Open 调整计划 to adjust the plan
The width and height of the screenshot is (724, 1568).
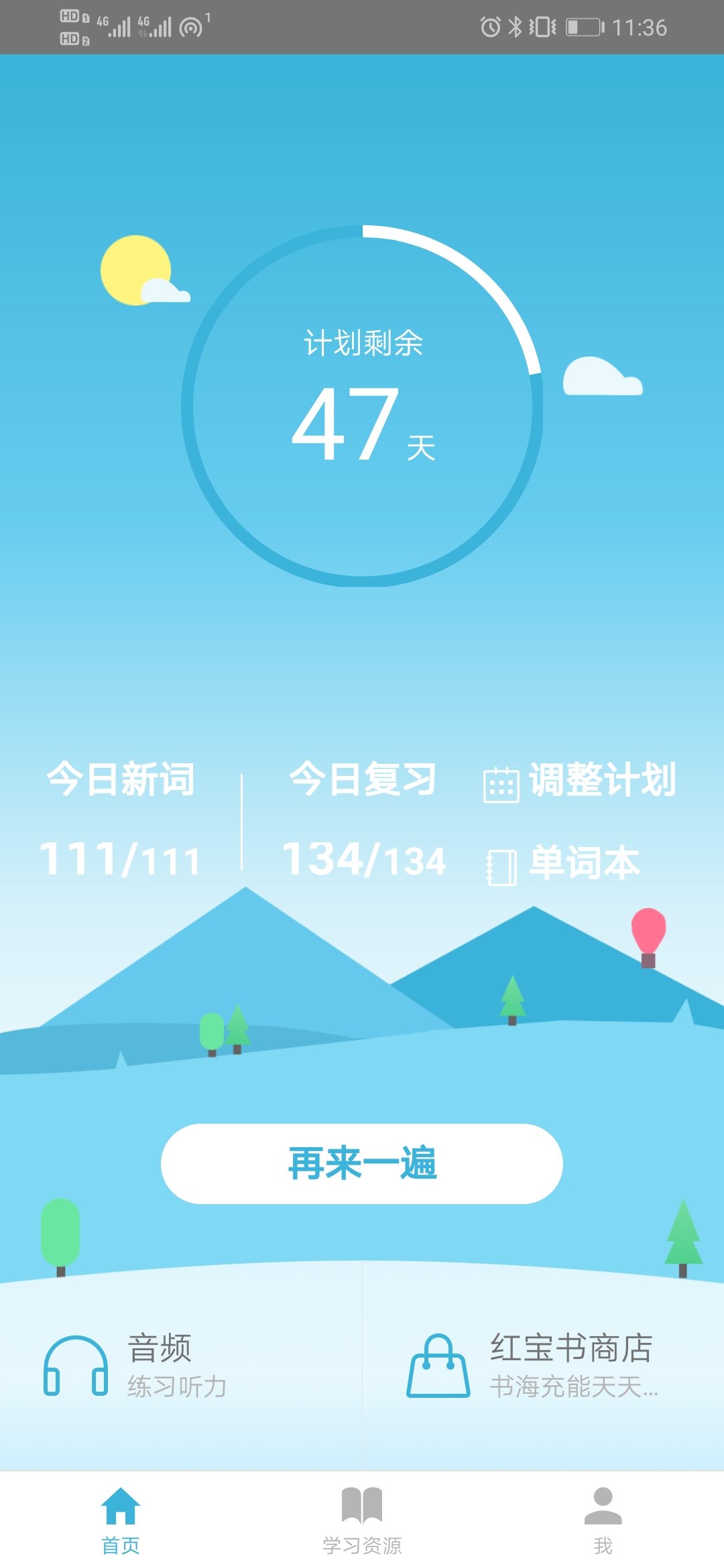[581, 781]
